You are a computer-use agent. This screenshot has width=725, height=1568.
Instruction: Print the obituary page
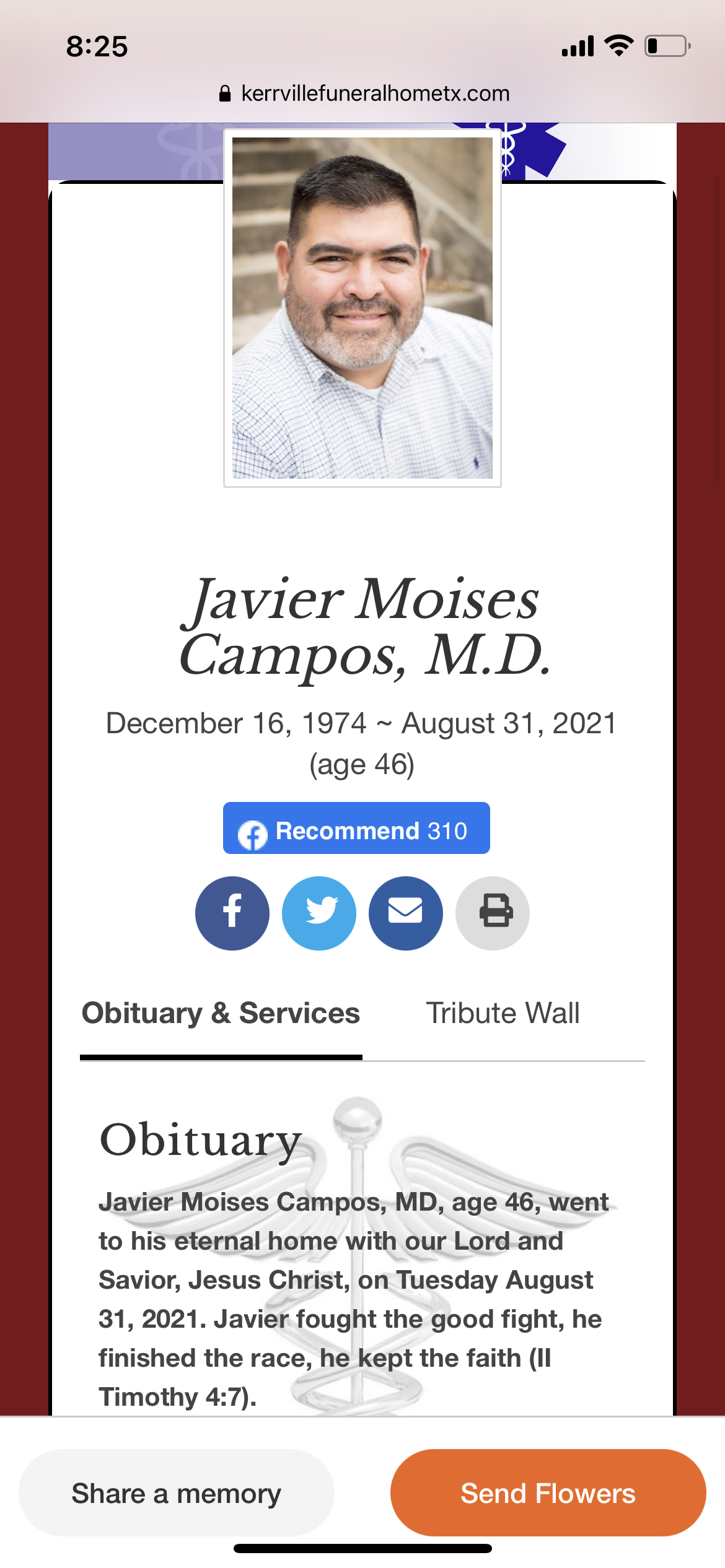coord(493,913)
